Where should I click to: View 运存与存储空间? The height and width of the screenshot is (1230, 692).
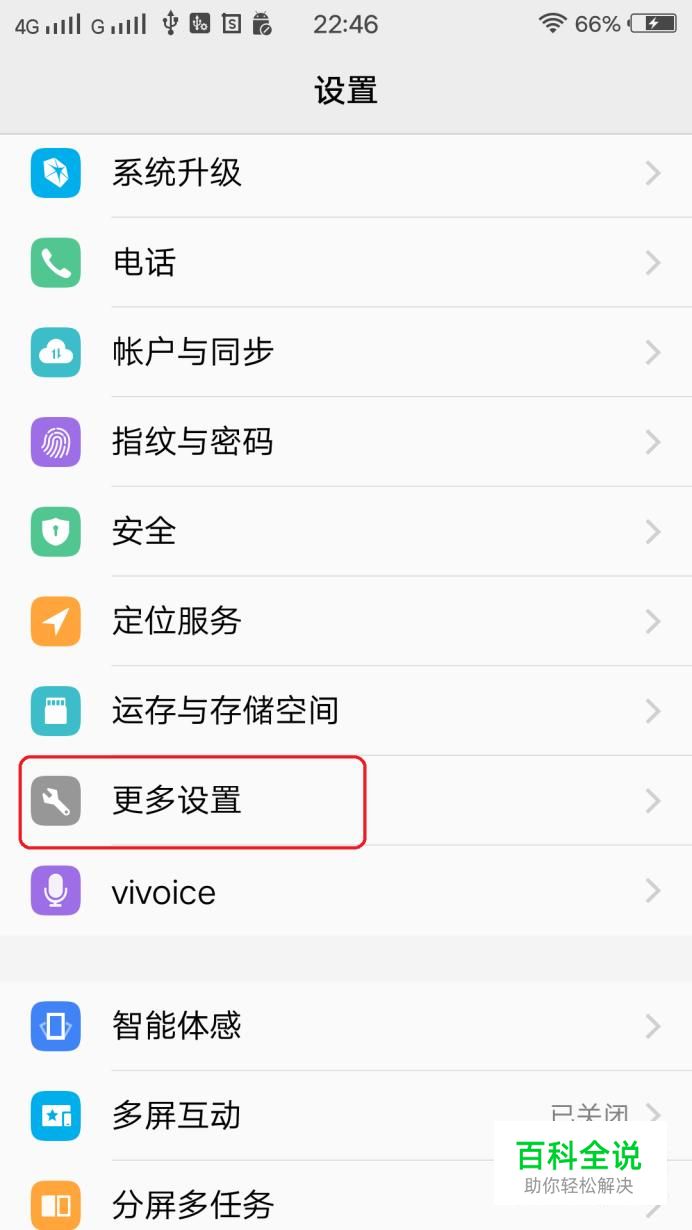(346, 711)
